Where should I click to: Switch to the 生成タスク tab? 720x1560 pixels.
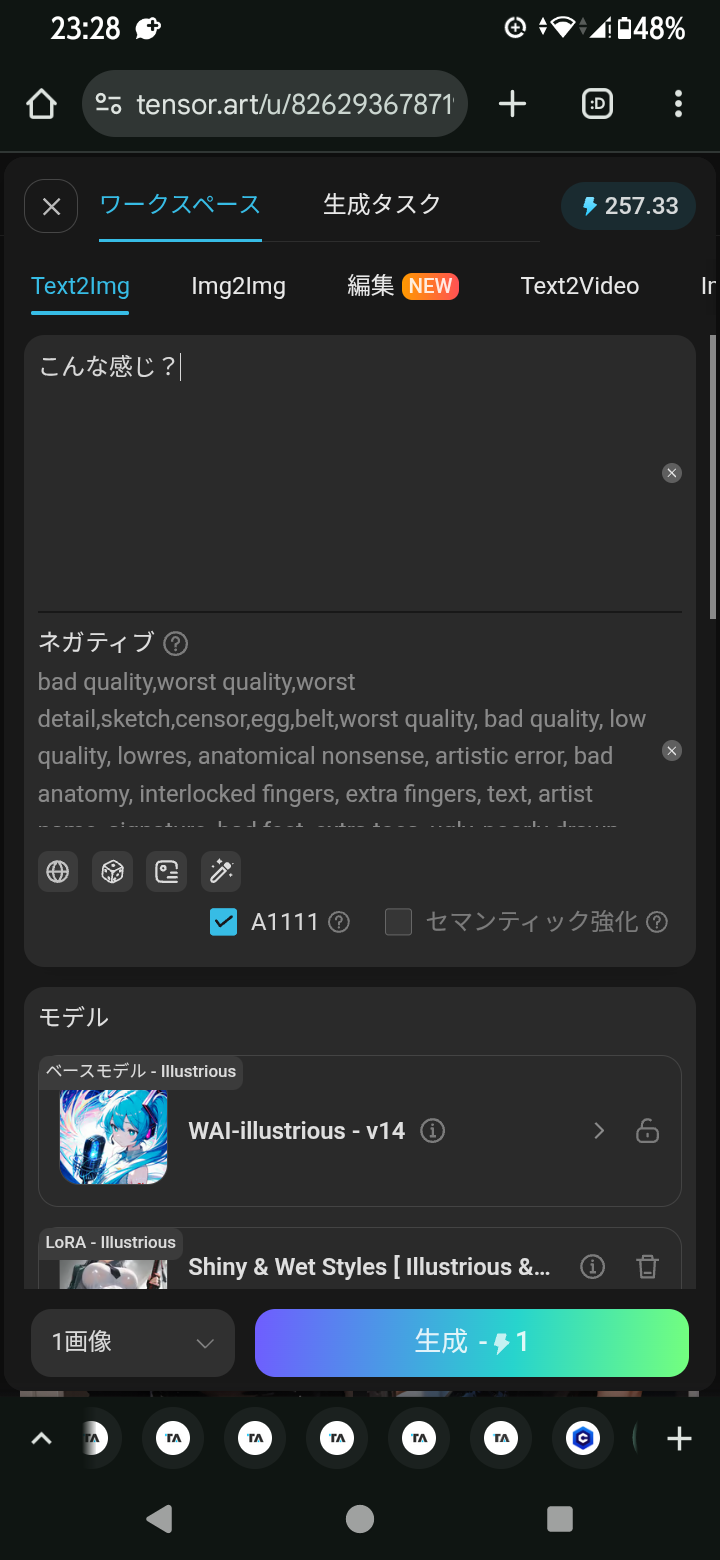[x=382, y=204]
